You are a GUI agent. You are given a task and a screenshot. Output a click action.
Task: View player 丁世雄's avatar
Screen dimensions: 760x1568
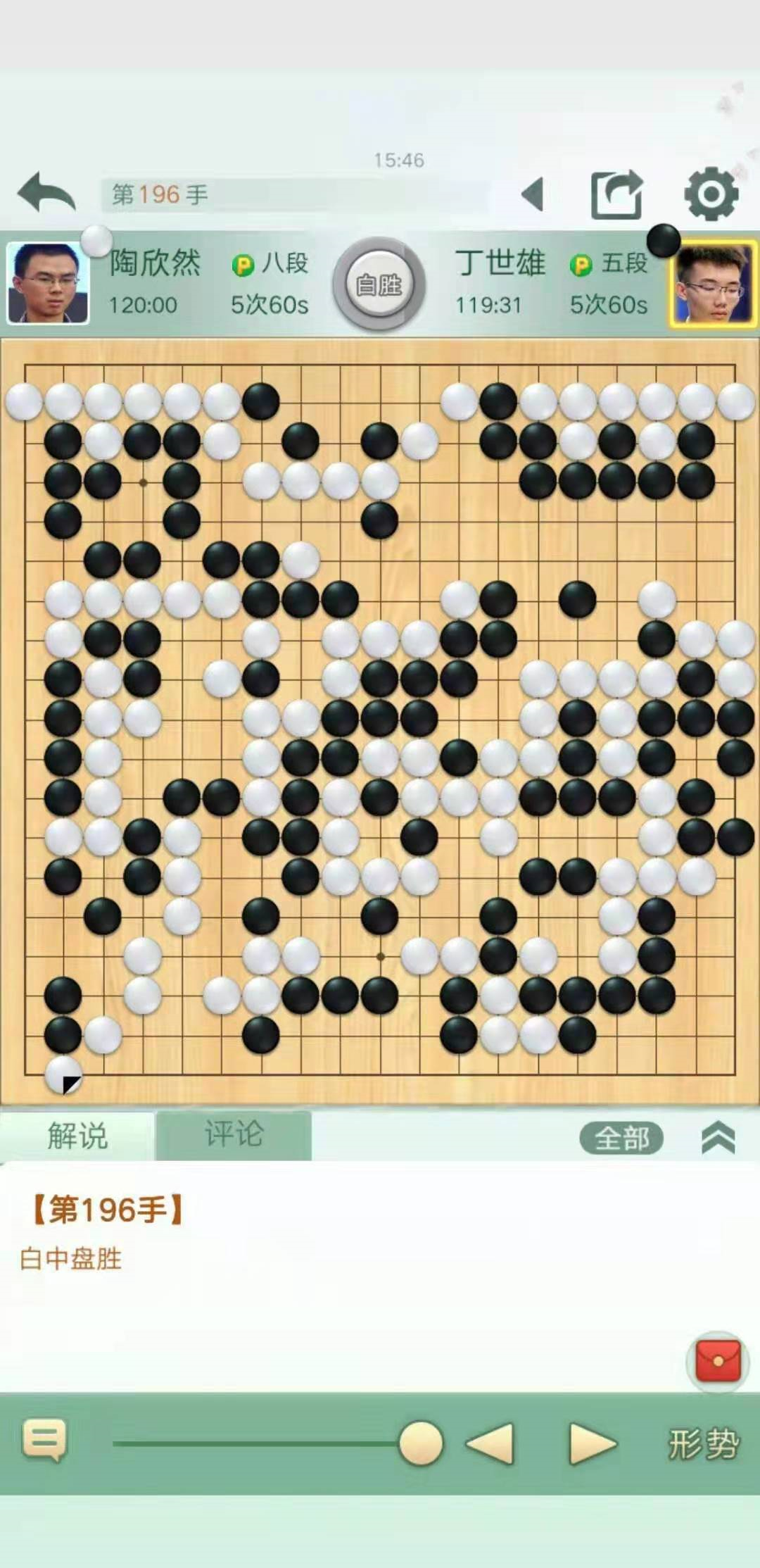pyautogui.click(x=713, y=284)
